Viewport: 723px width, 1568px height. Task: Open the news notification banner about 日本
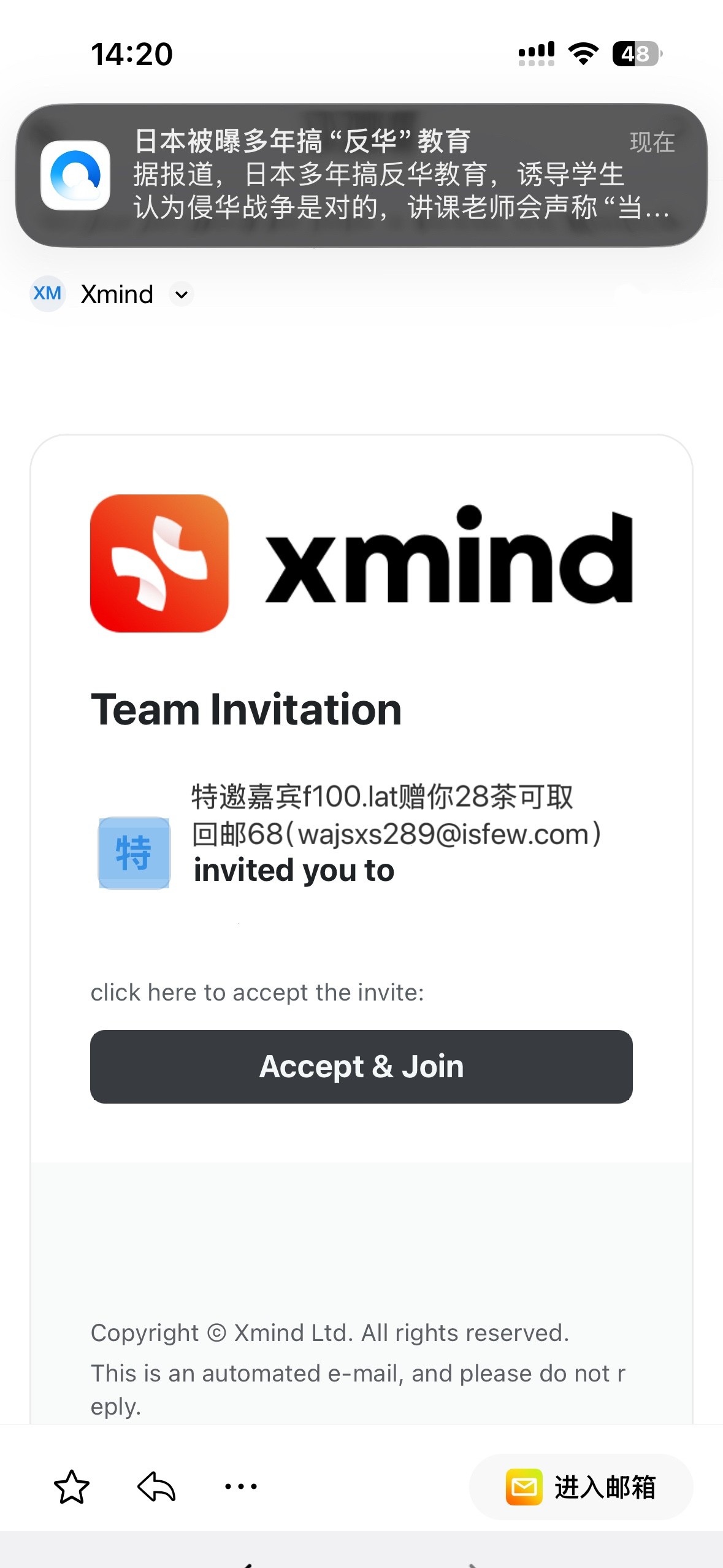pyautogui.click(x=361, y=175)
